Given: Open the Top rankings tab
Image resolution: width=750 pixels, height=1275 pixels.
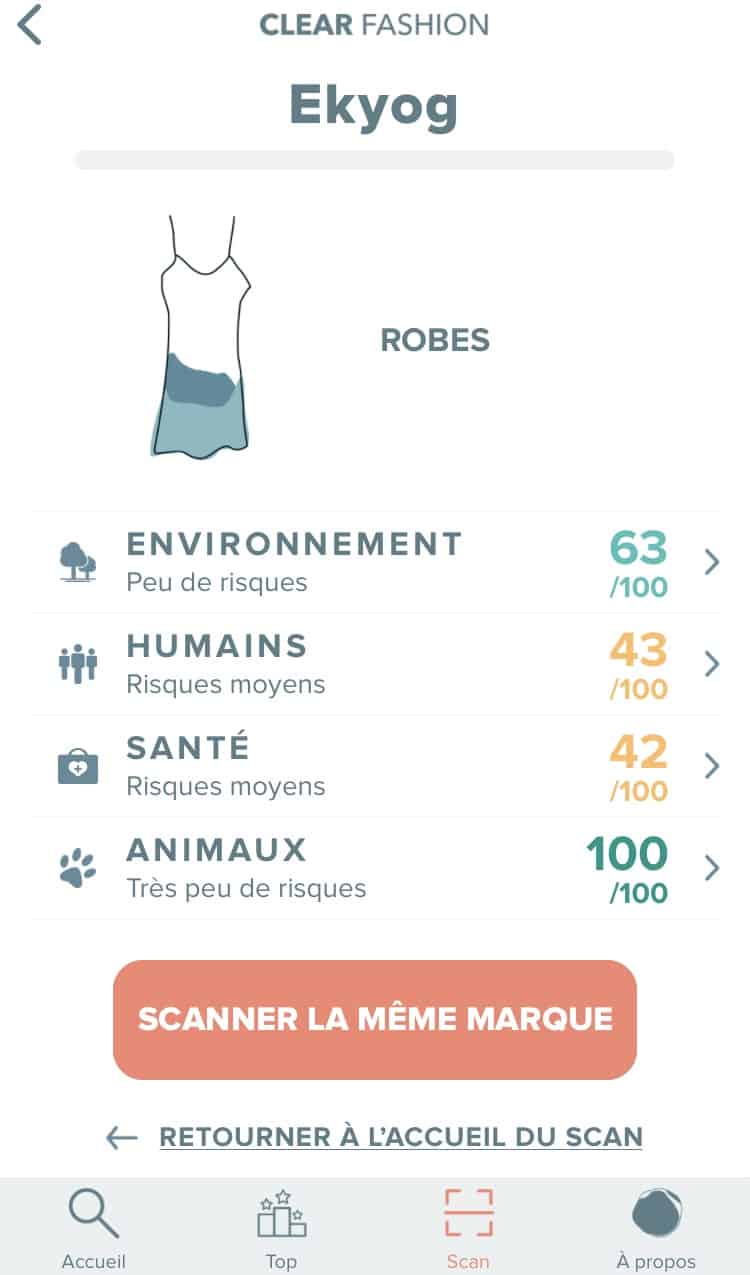Looking at the screenshot, I should (x=281, y=1228).
